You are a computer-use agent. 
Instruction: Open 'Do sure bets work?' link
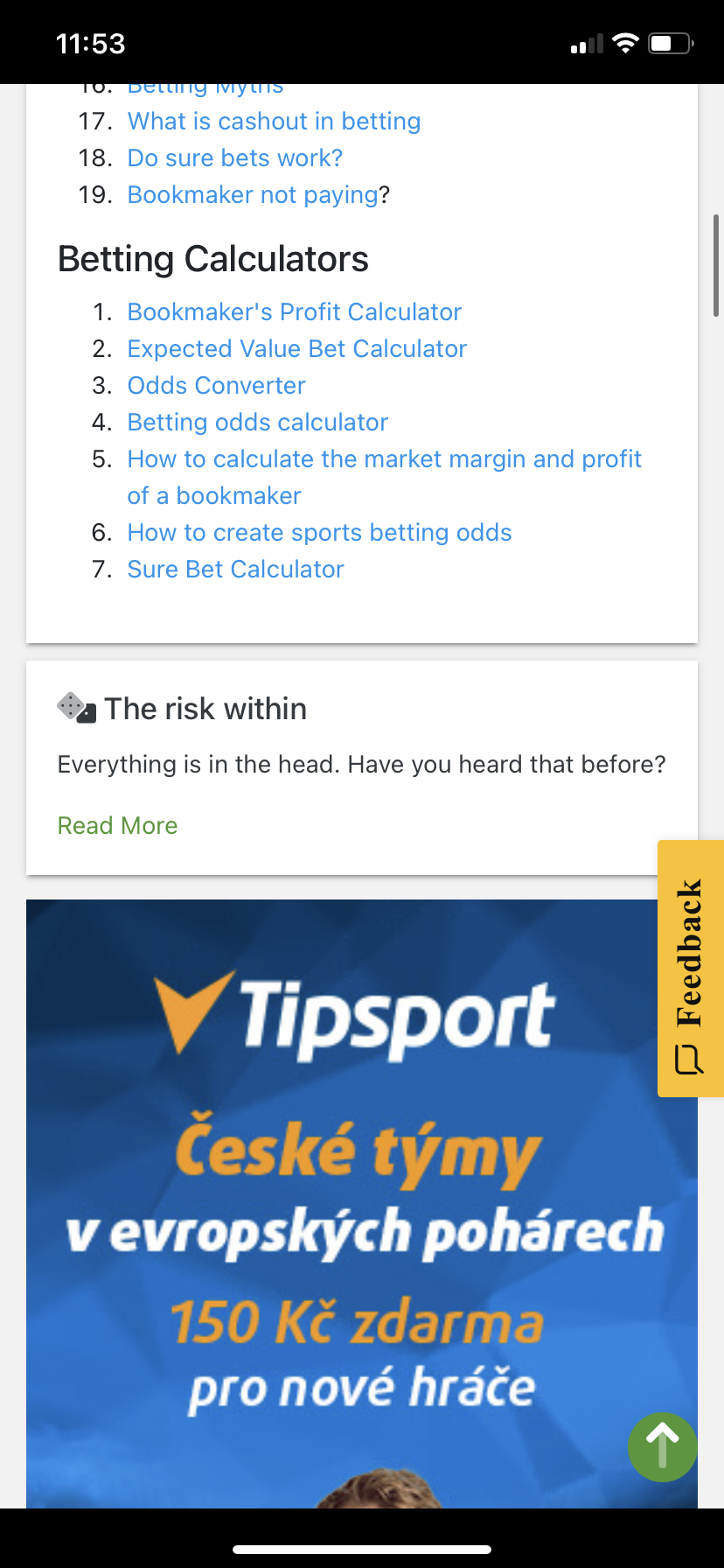234,158
